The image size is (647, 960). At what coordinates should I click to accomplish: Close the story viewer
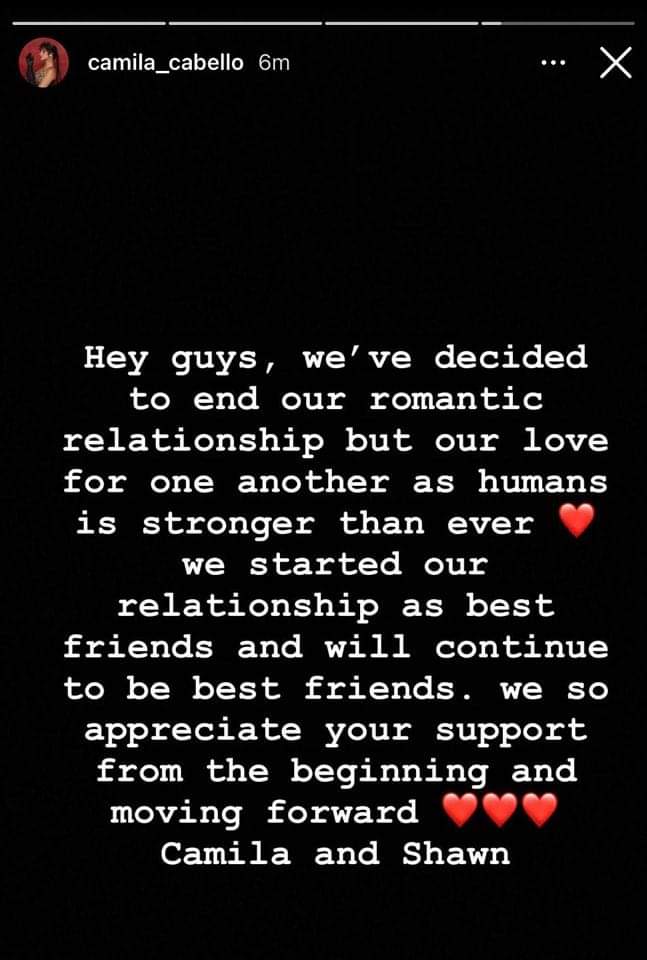click(x=615, y=63)
